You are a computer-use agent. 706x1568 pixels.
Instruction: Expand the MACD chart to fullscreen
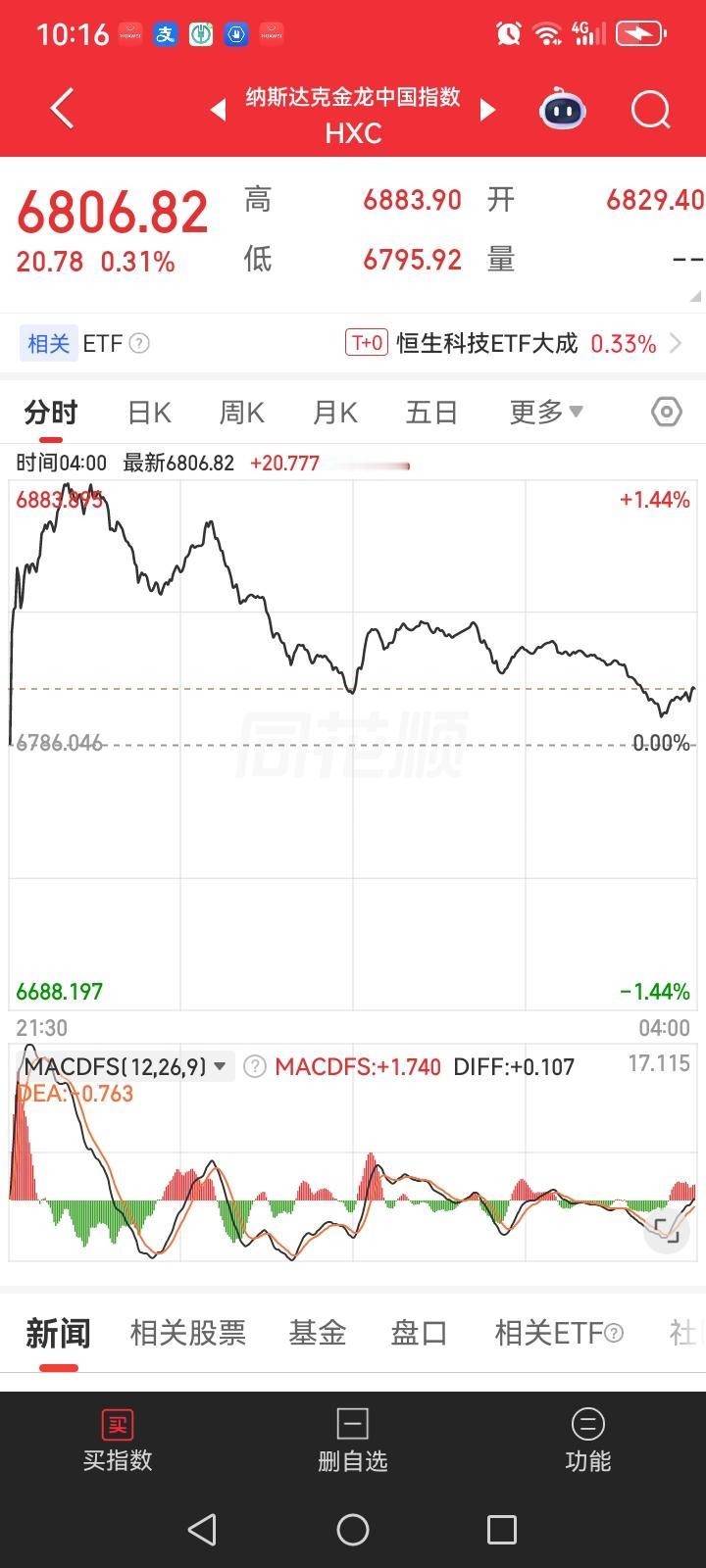point(666,1229)
